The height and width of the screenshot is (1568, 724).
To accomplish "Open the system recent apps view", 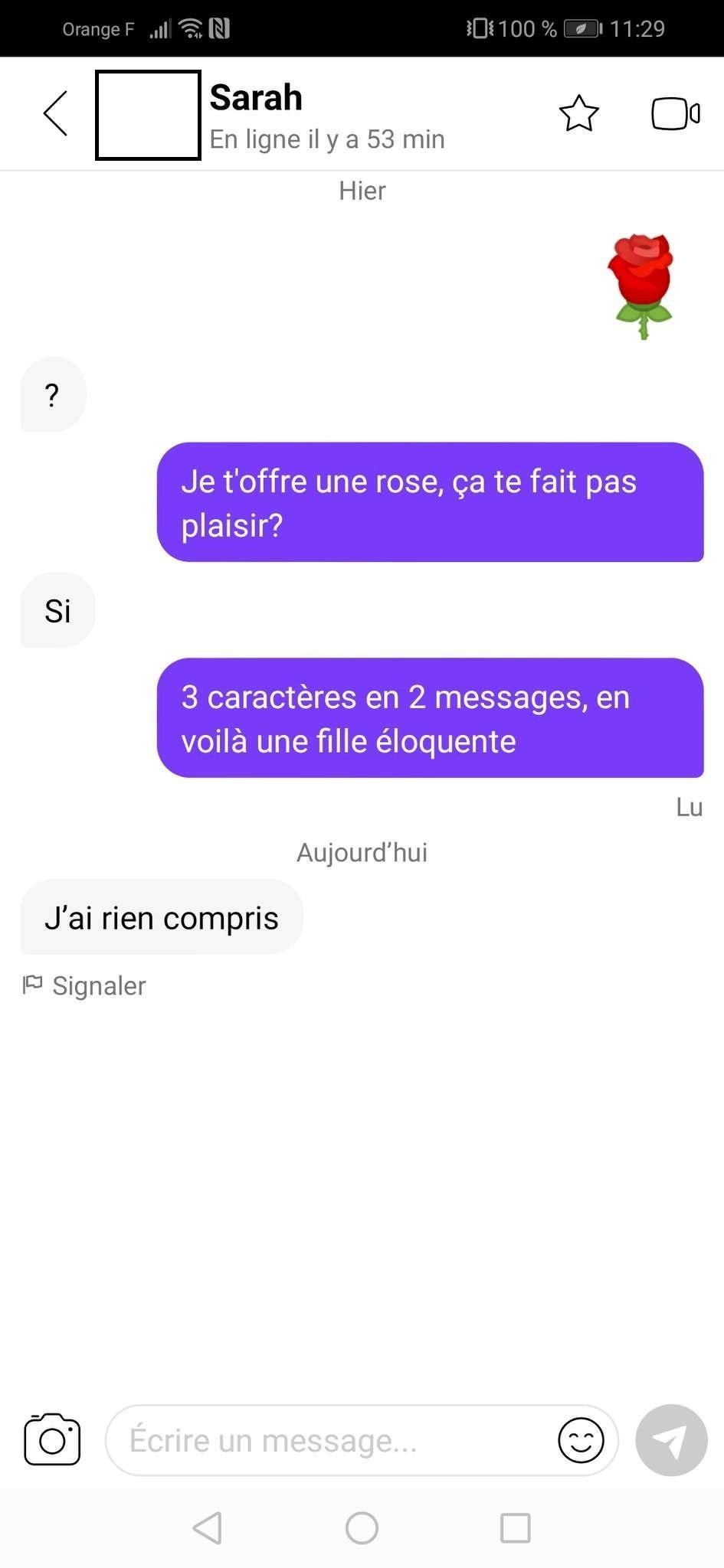I will click(x=515, y=1528).
